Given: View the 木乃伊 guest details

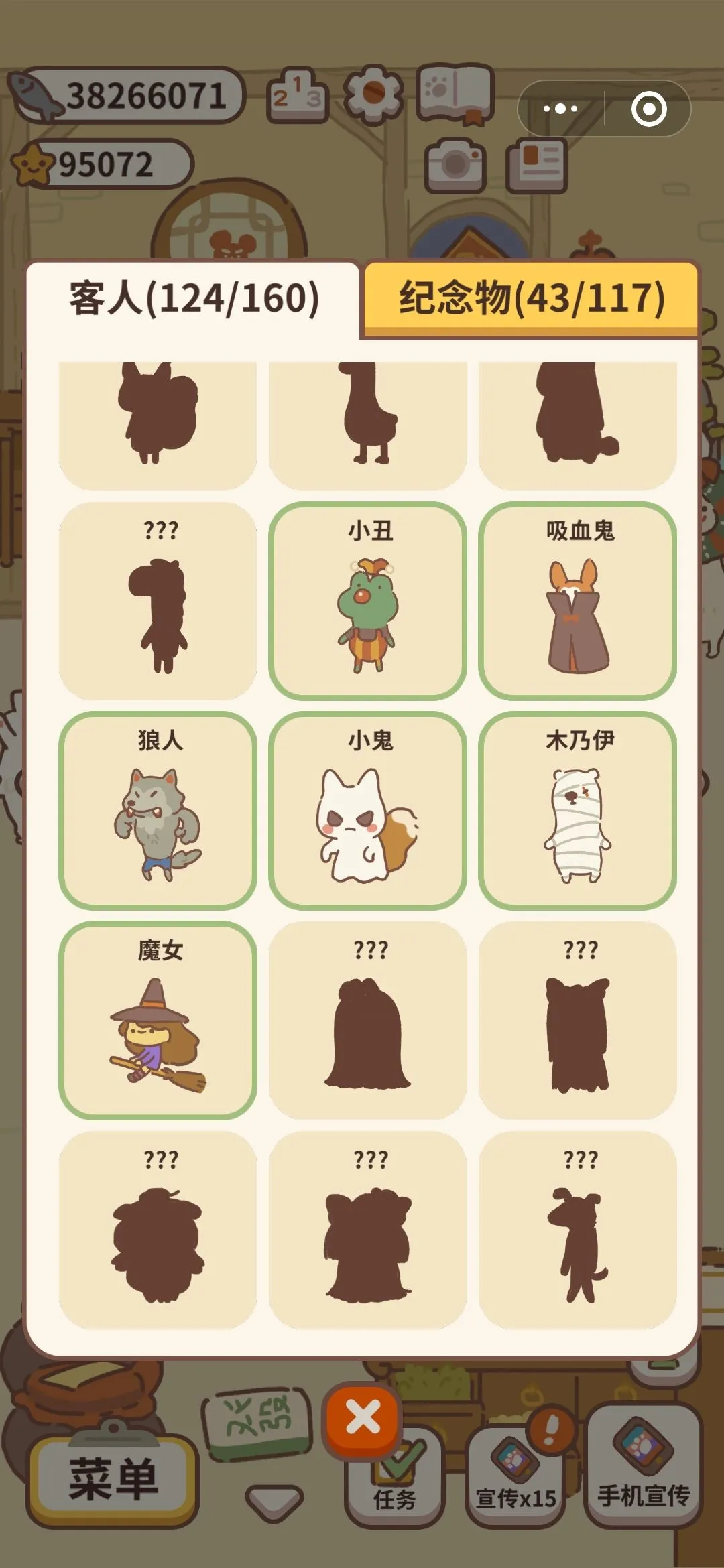Looking at the screenshot, I should tap(578, 811).
